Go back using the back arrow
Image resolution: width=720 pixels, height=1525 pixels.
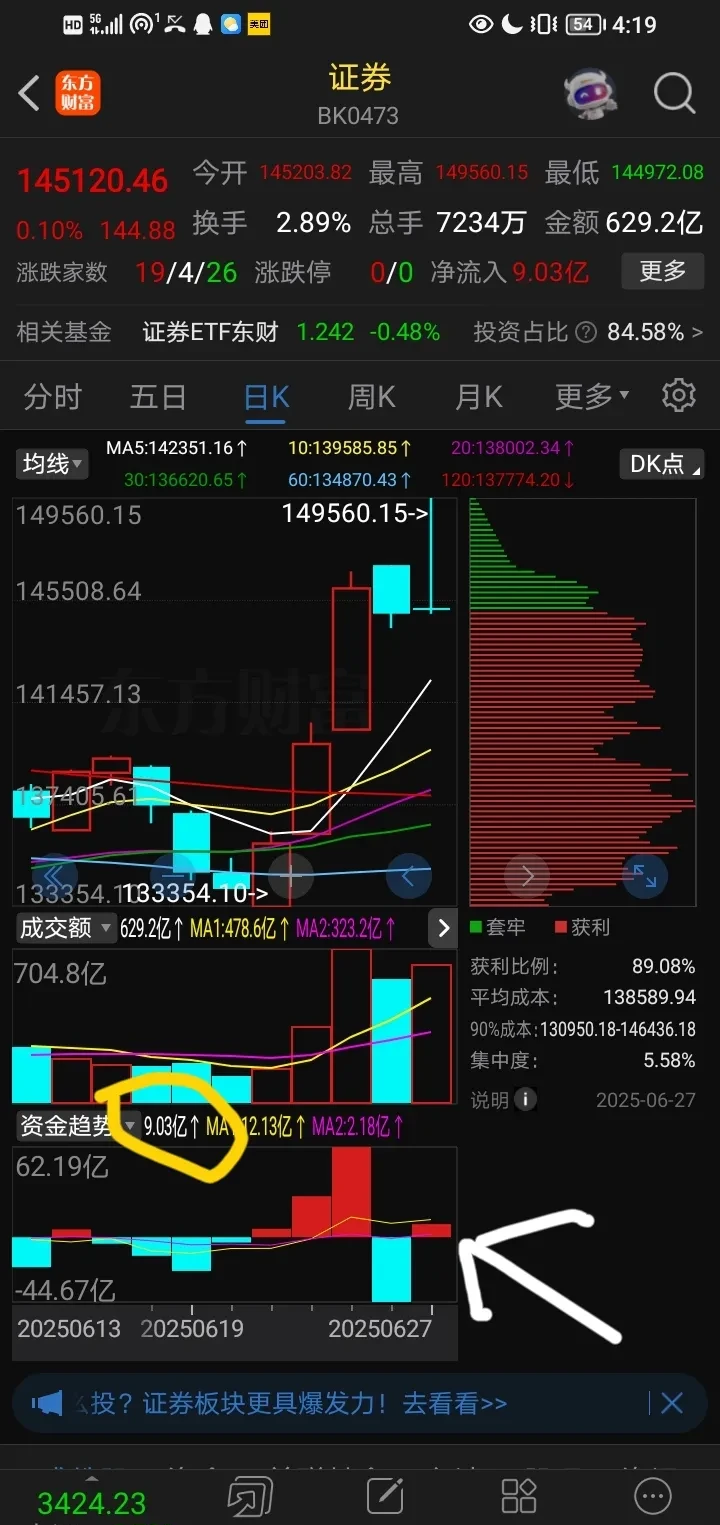click(28, 93)
